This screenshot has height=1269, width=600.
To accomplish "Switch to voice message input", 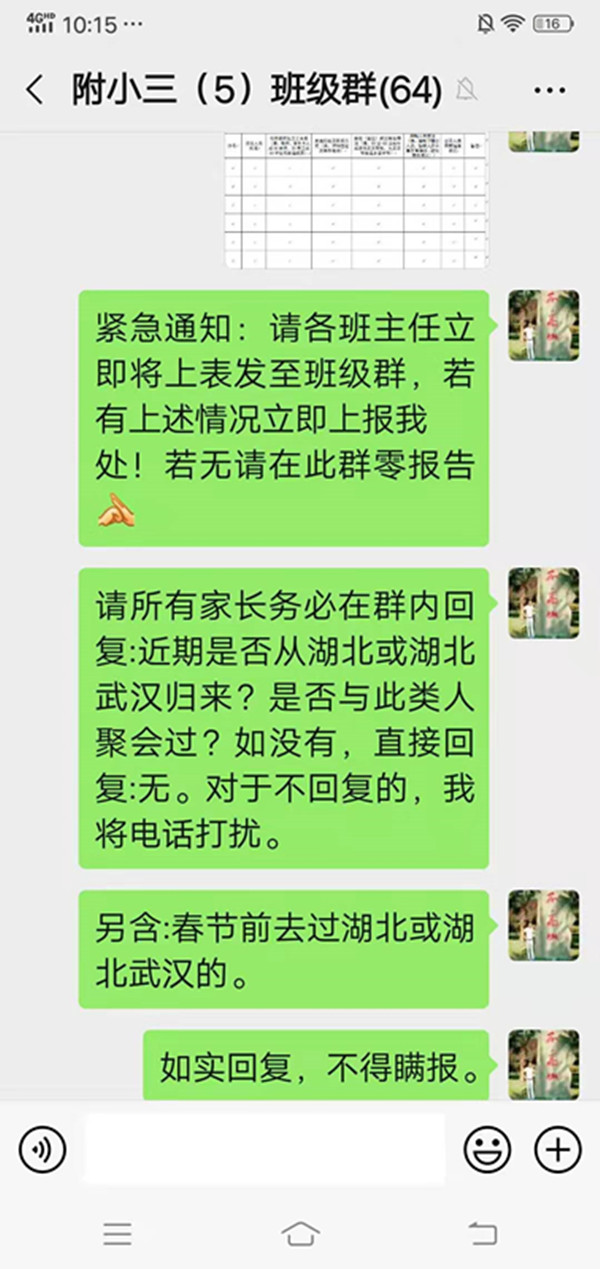I will click(42, 1150).
